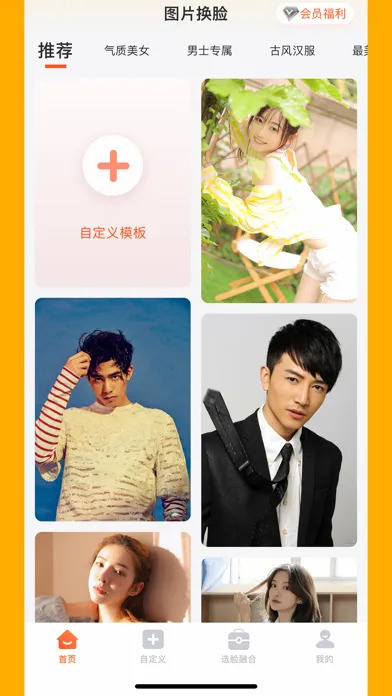
Task: Select the 推荐 tab
Action: click(55, 51)
